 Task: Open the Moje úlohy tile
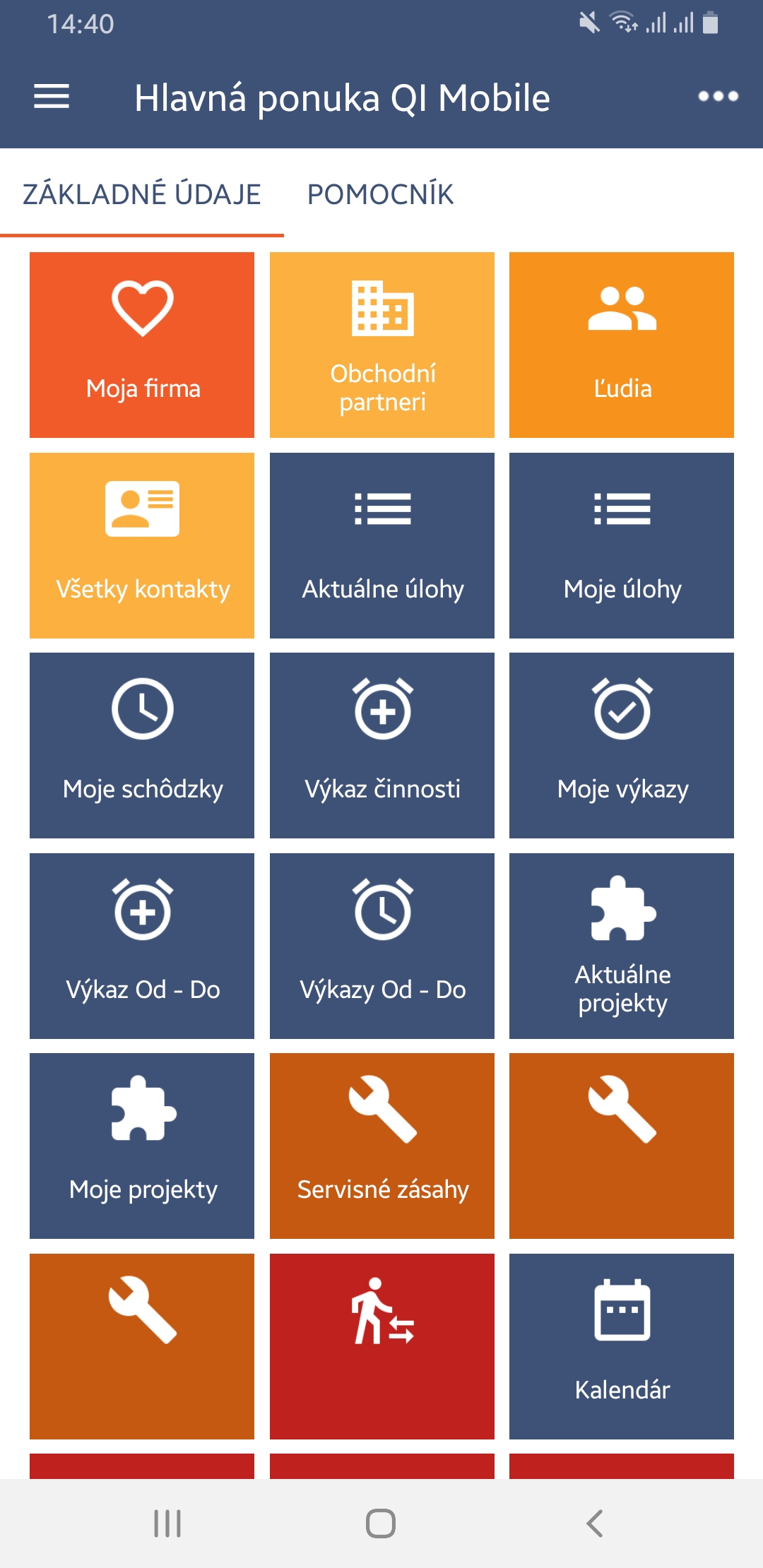[x=622, y=545]
